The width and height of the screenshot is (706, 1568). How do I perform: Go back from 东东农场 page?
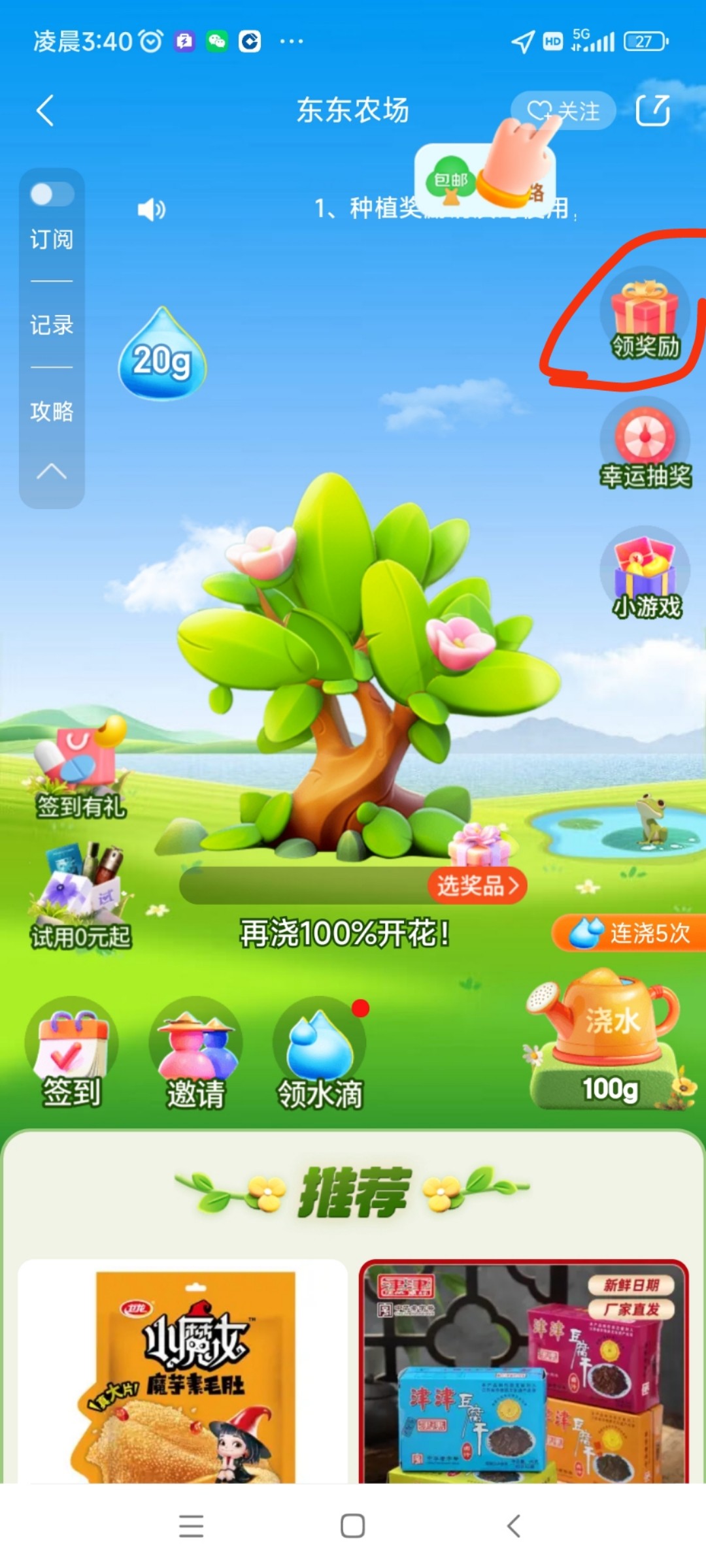click(44, 110)
